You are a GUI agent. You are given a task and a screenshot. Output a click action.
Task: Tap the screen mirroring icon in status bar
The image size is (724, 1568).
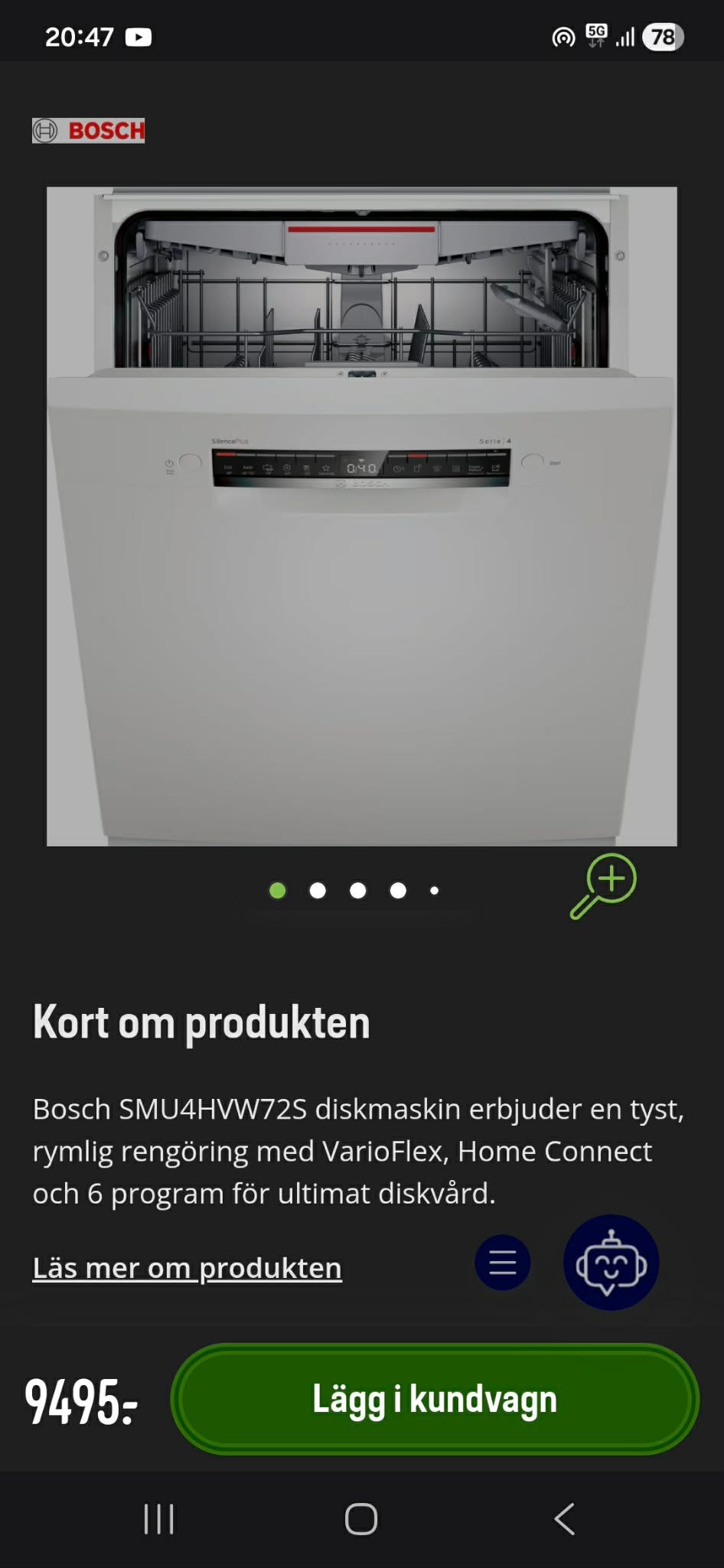[x=563, y=36]
